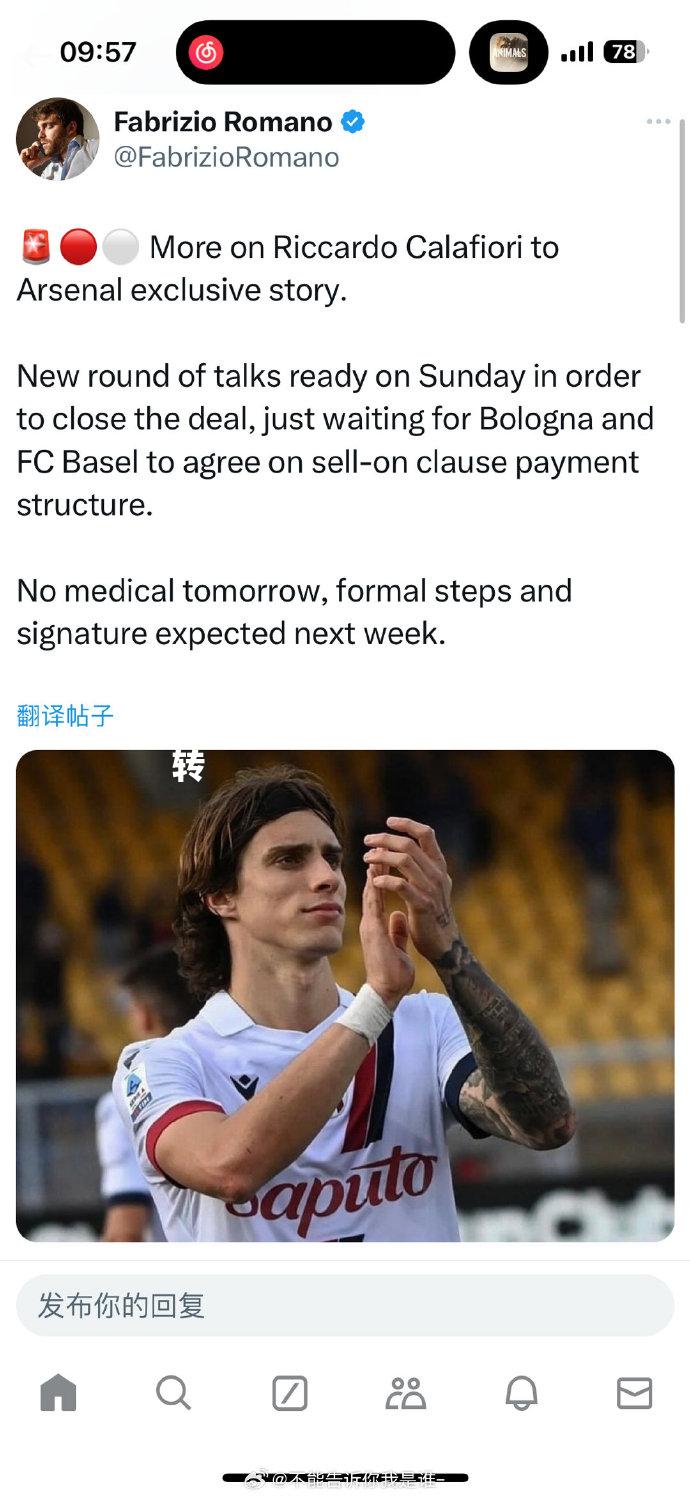Open the post's three-dot overflow menu
The width and height of the screenshot is (690, 1496).
657,122
